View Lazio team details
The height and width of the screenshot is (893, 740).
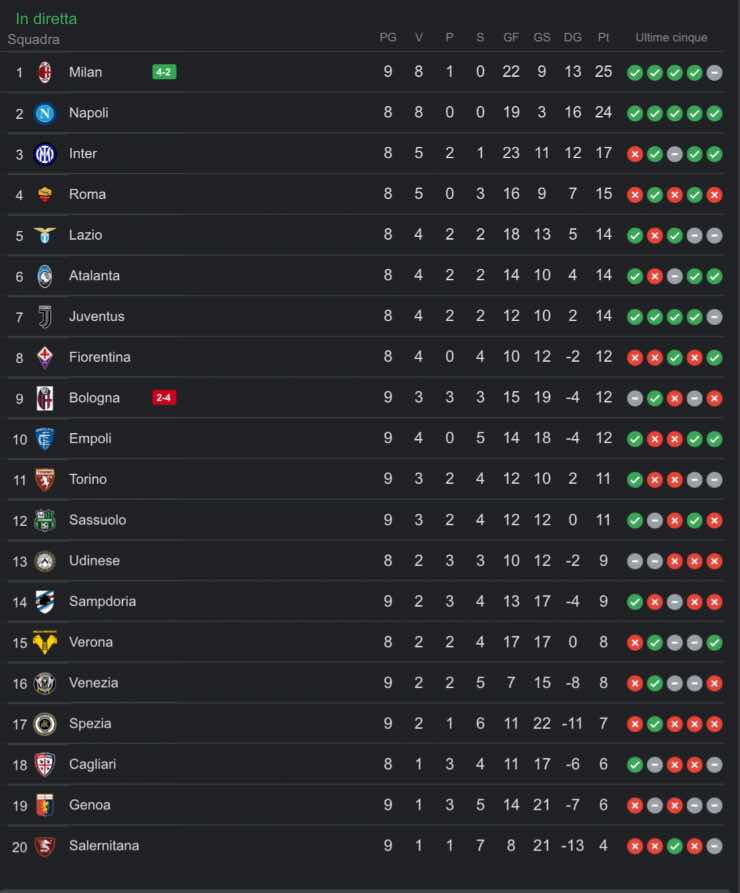coord(85,235)
